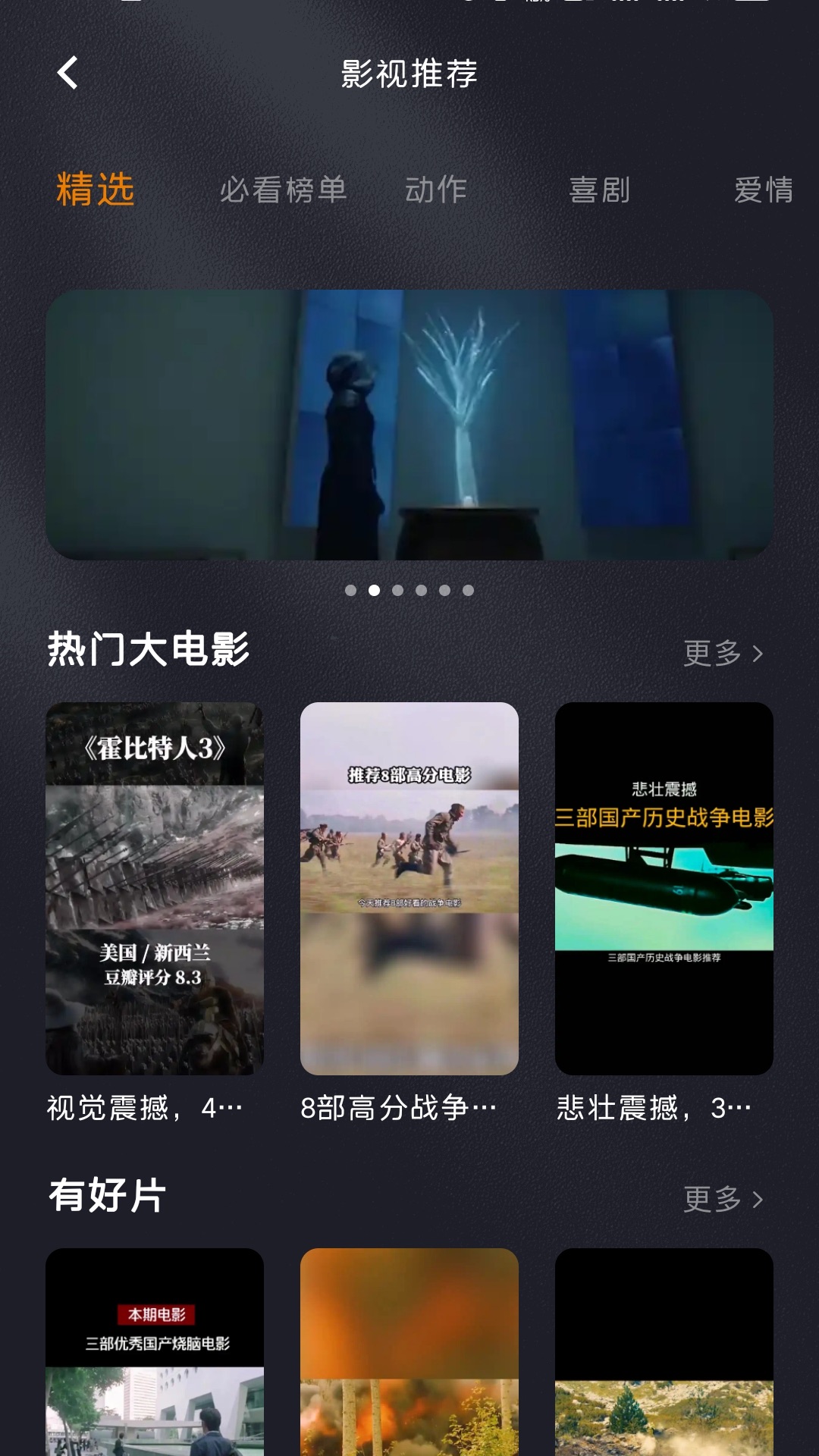
Task: Switch to the 动作 tab
Action: coord(435,191)
